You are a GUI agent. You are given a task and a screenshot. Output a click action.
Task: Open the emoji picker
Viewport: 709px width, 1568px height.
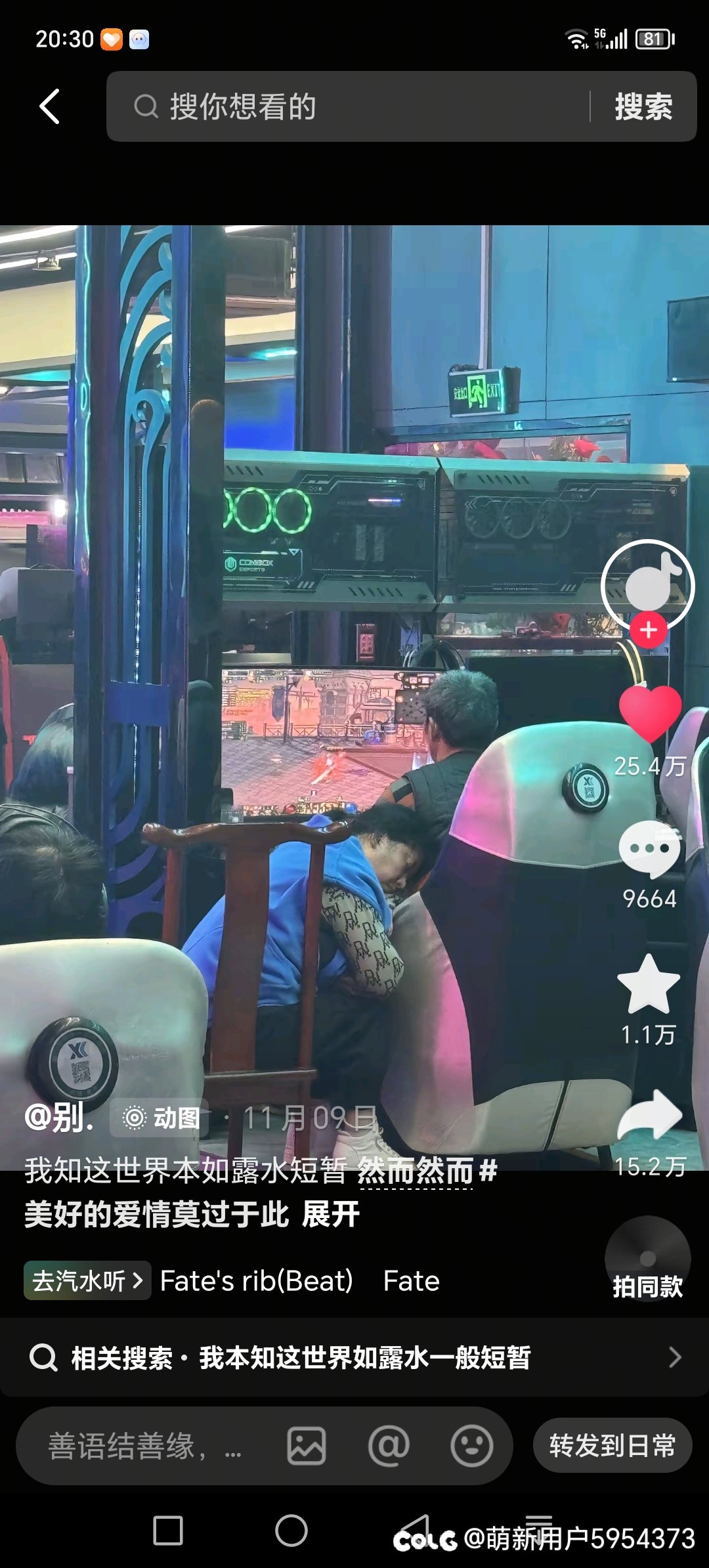click(x=471, y=1447)
